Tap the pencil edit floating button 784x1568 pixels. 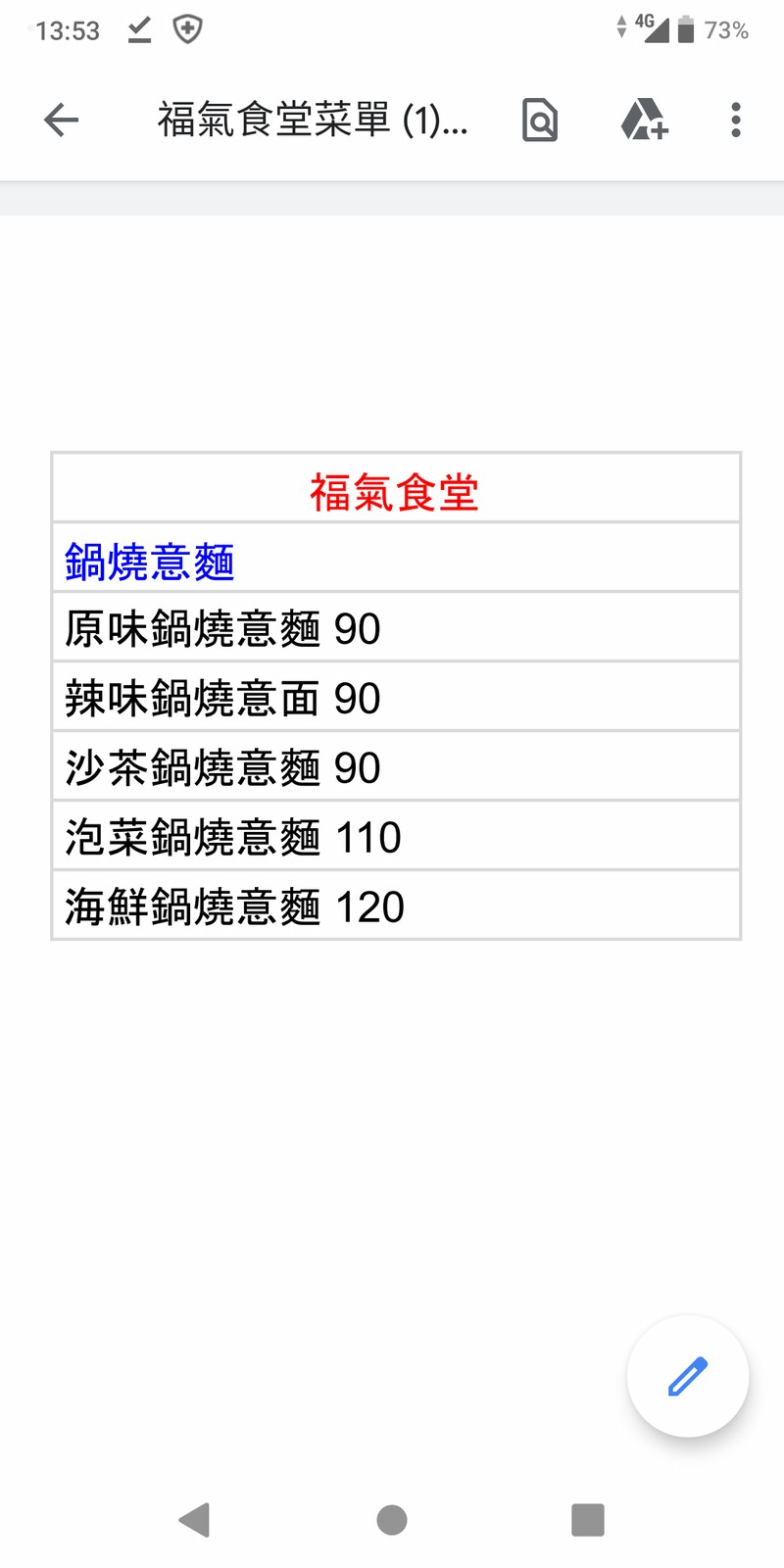[x=688, y=1376]
